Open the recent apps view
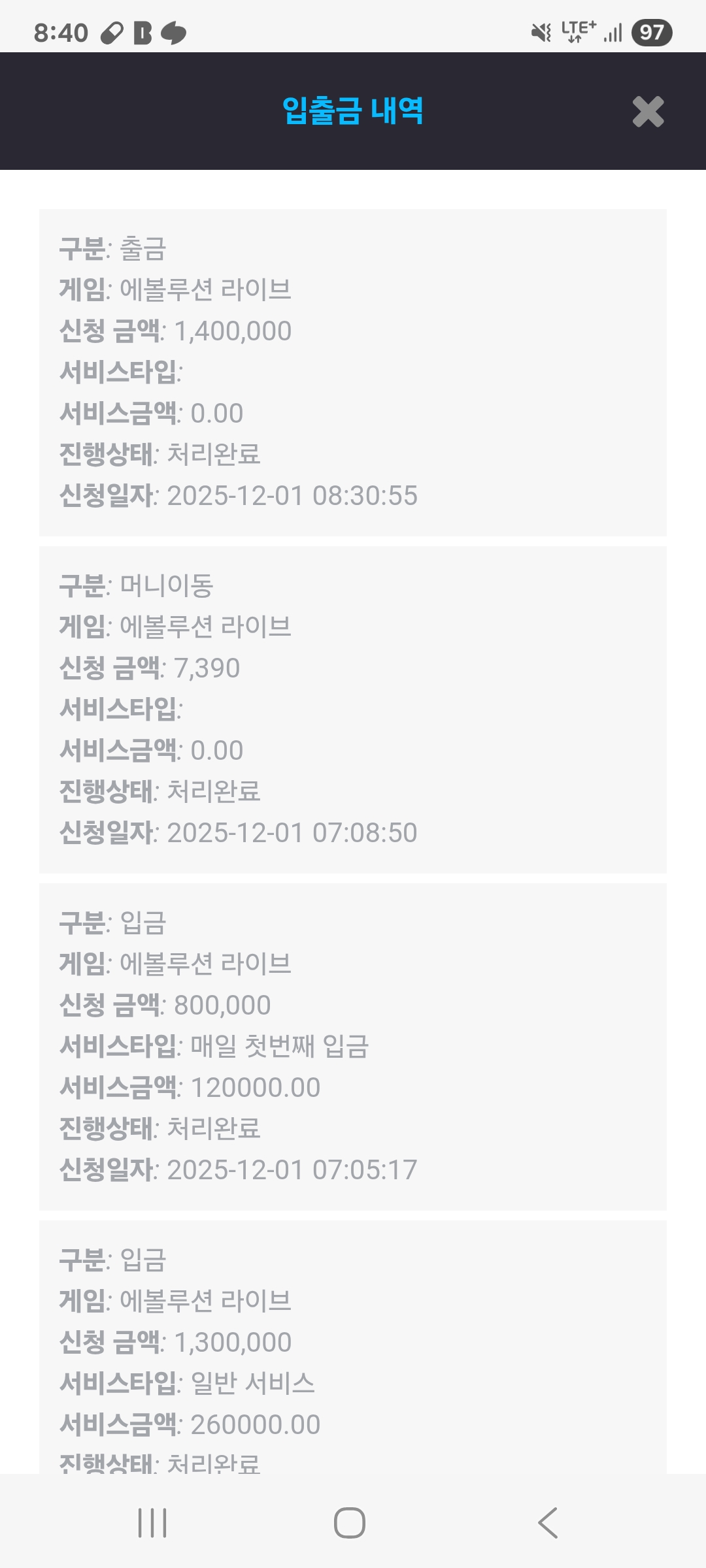 tap(153, 1523)
